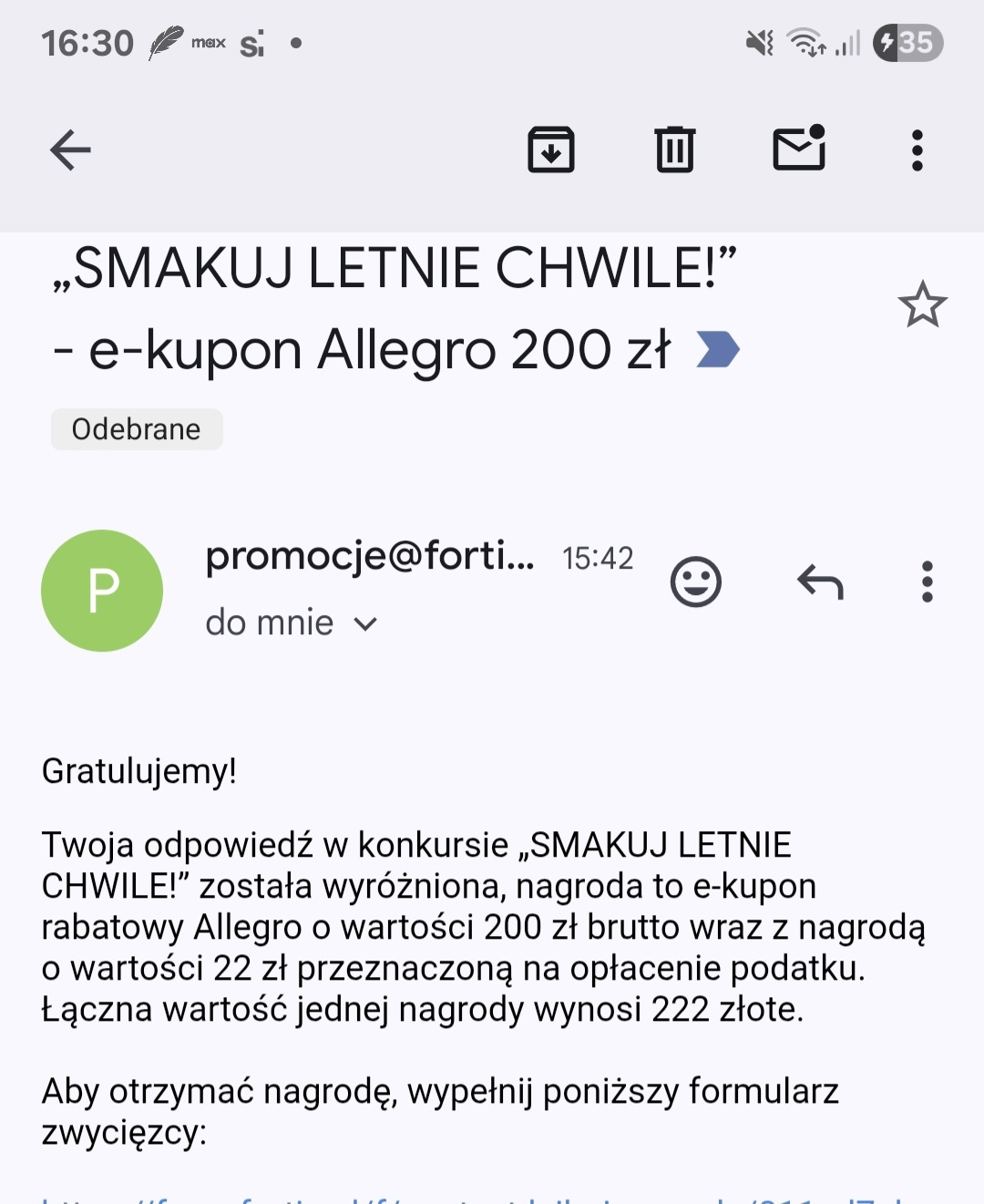The height and width of the screenshot is (1204, 984).
Task: Open sender profile avatar P
Action: [102, 591]
